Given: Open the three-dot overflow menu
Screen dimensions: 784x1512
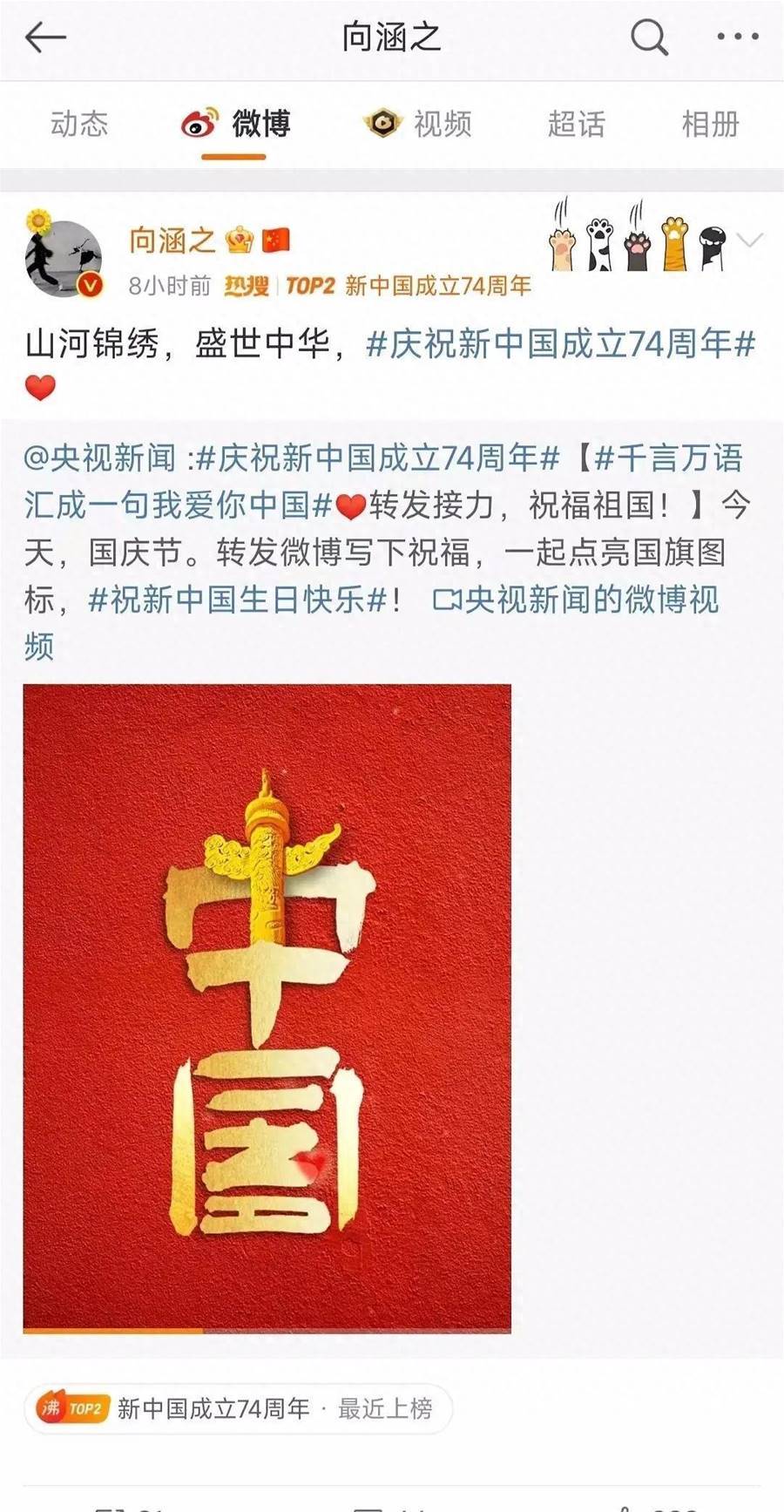Looking at the screenshot, I should (x=737, y=37).
